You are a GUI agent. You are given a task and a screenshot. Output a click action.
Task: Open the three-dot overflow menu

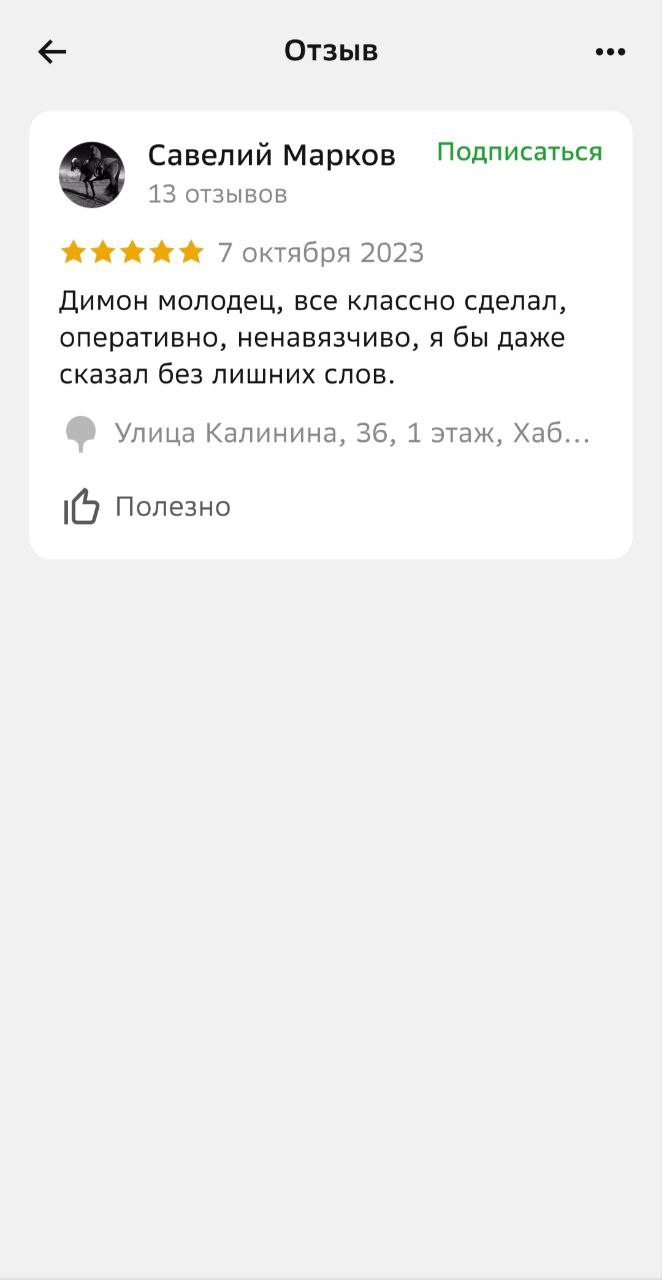(x=610, y=52)
